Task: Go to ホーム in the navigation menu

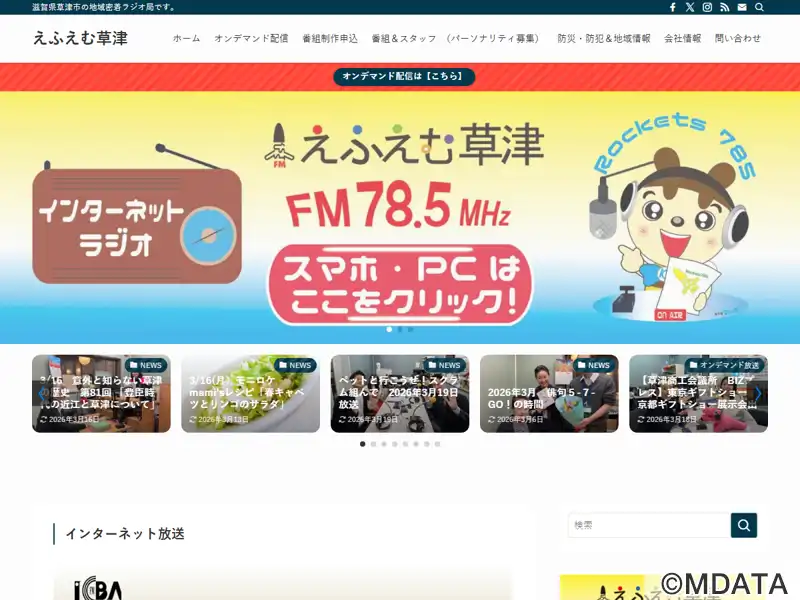Action: point(186,39)
